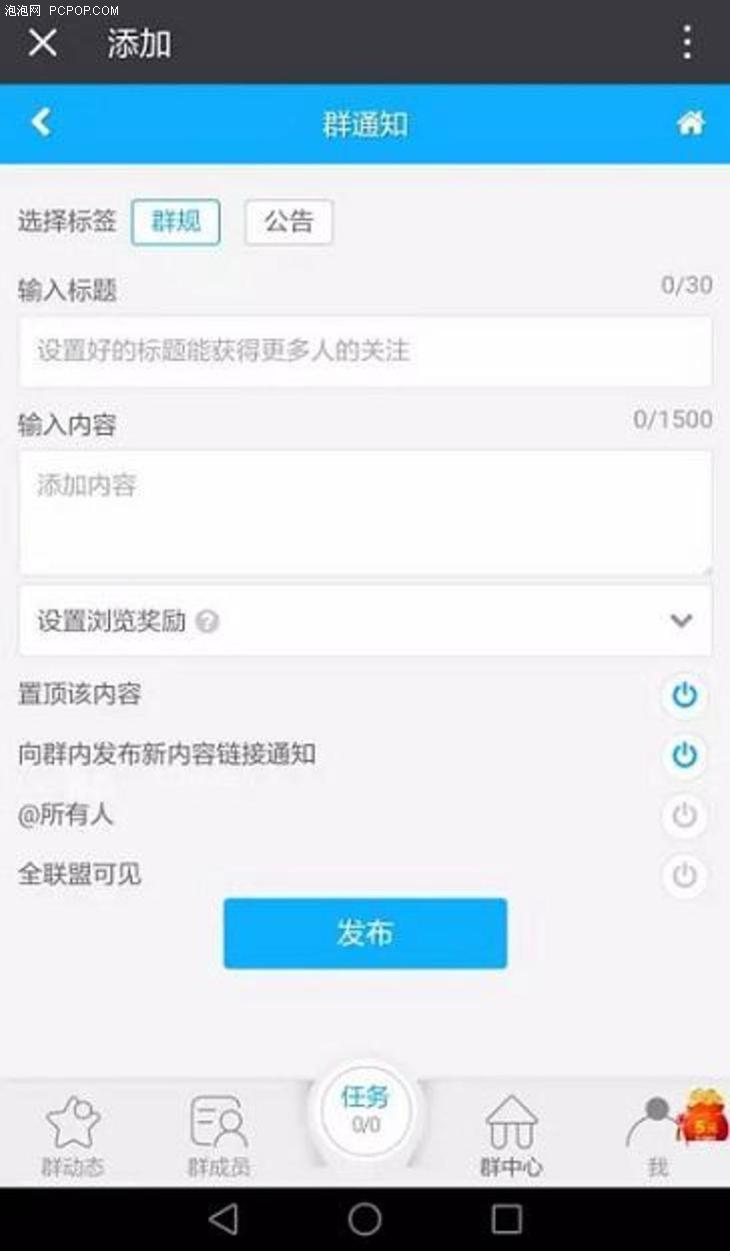Screen dimensions: 730x1251
Task: Open the 任务 center button
Action: 365,1109
